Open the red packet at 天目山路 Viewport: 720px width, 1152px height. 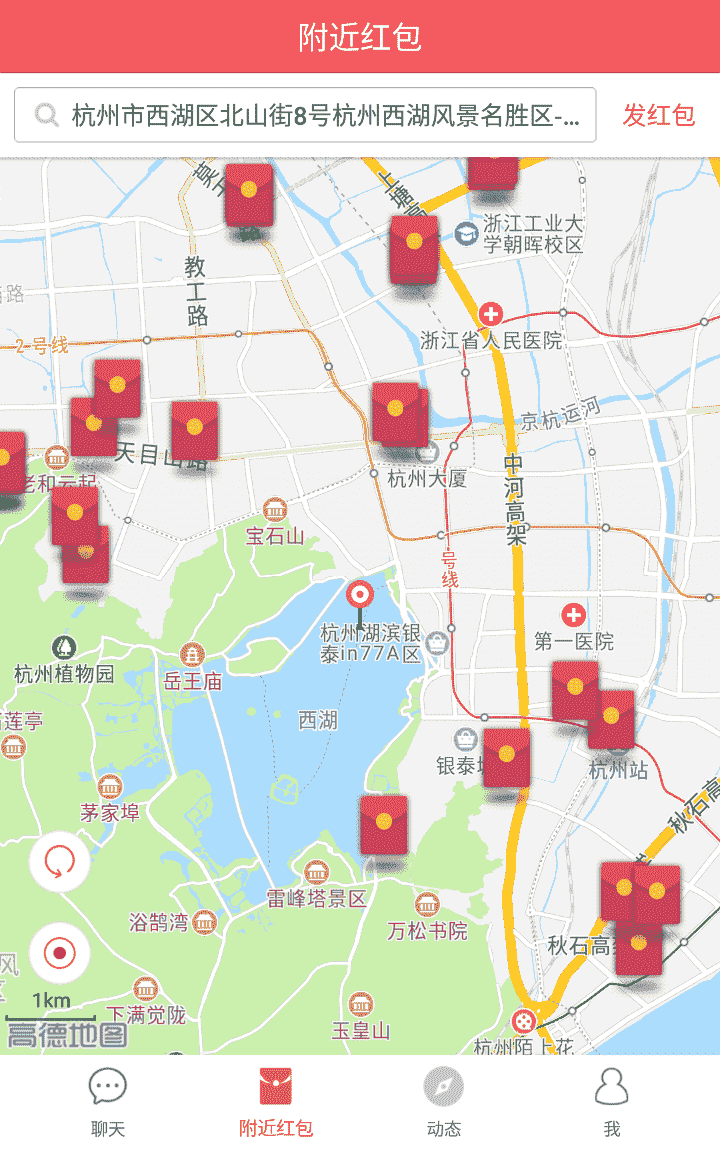point(194,430)
